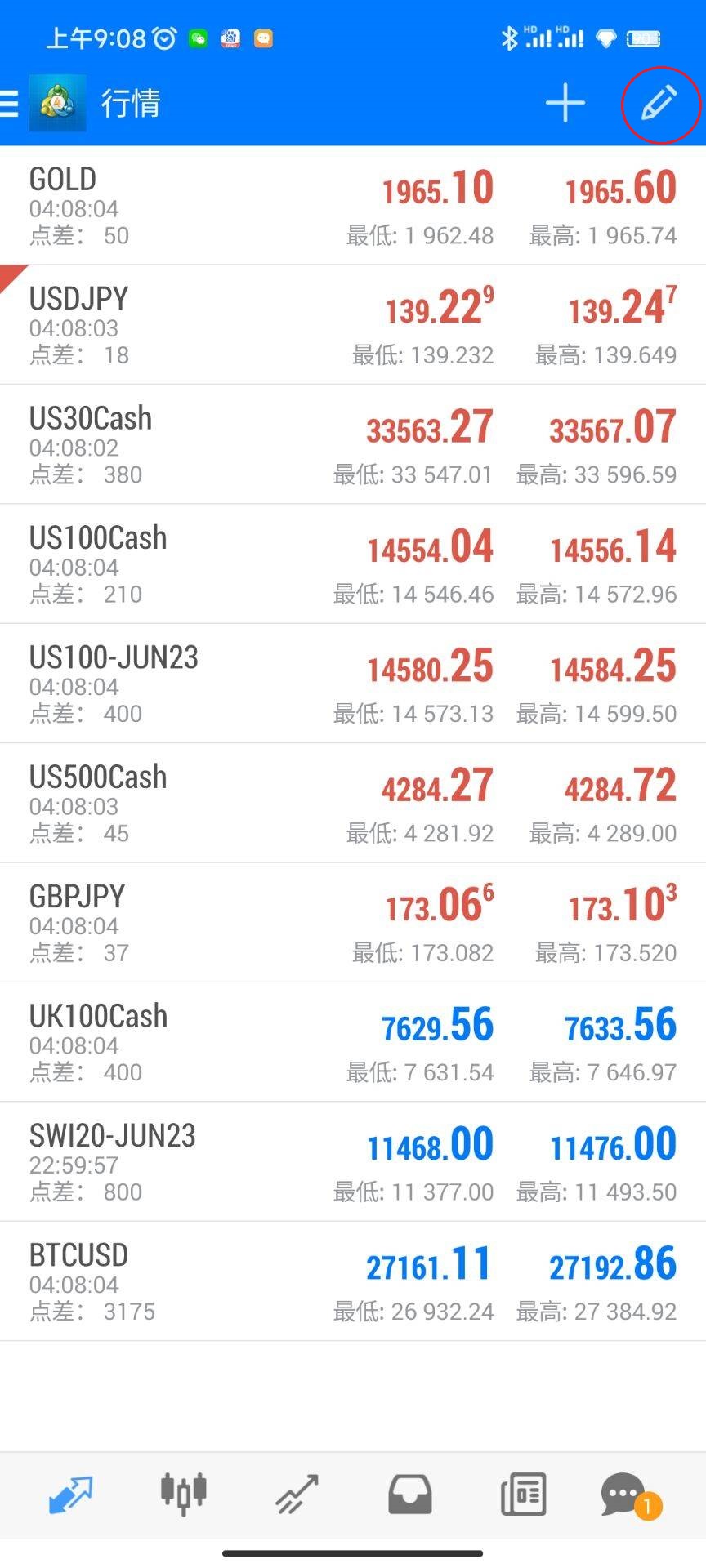
Task: Open the navigation hamburger menu
Action: [x=10, y=104]
